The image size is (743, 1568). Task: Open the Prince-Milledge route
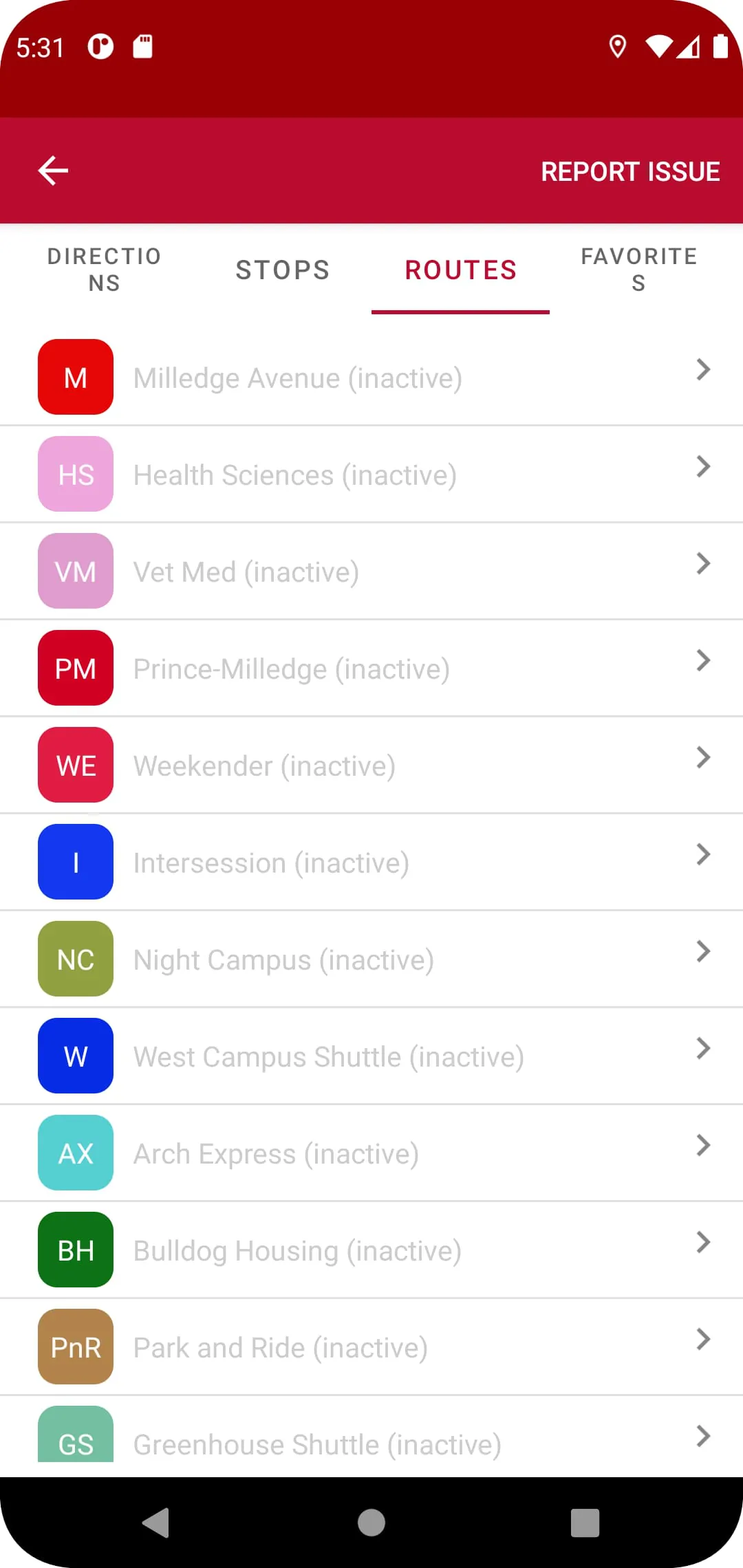tap(371, 668)
